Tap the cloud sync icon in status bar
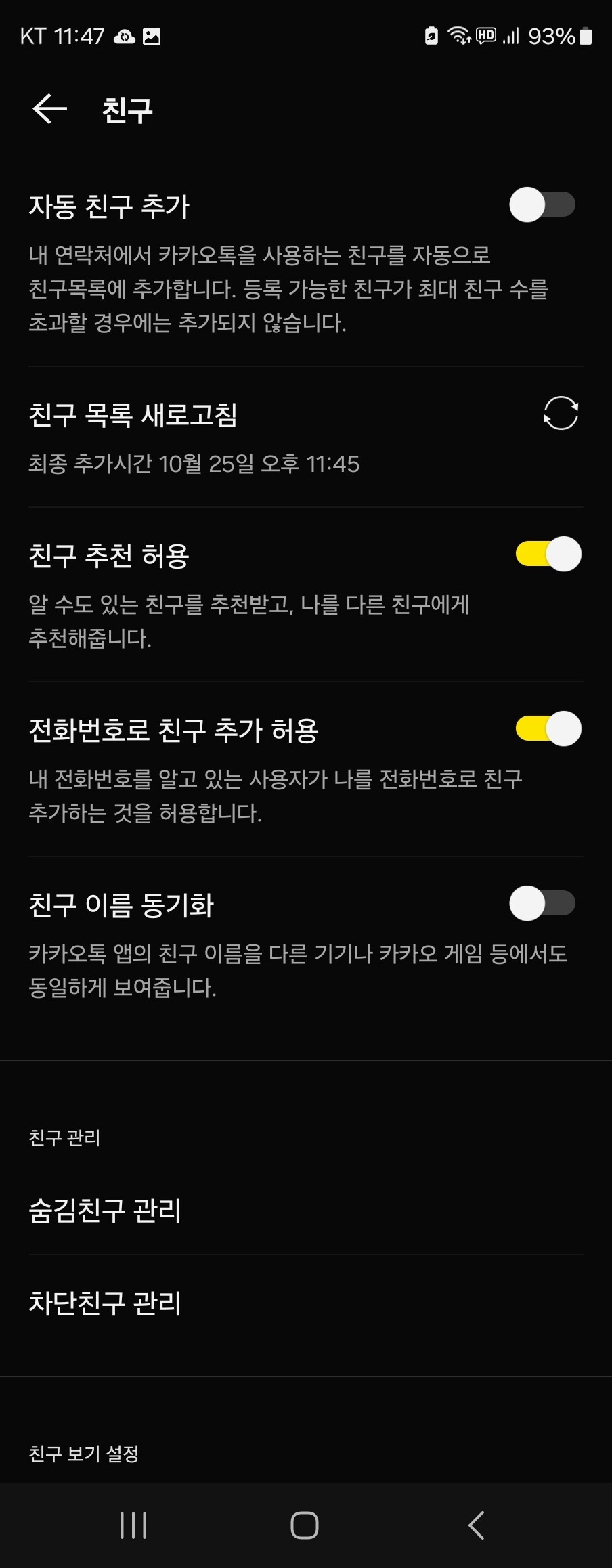Viewport: 612px width, 1568px height. [x=123, y=37]
